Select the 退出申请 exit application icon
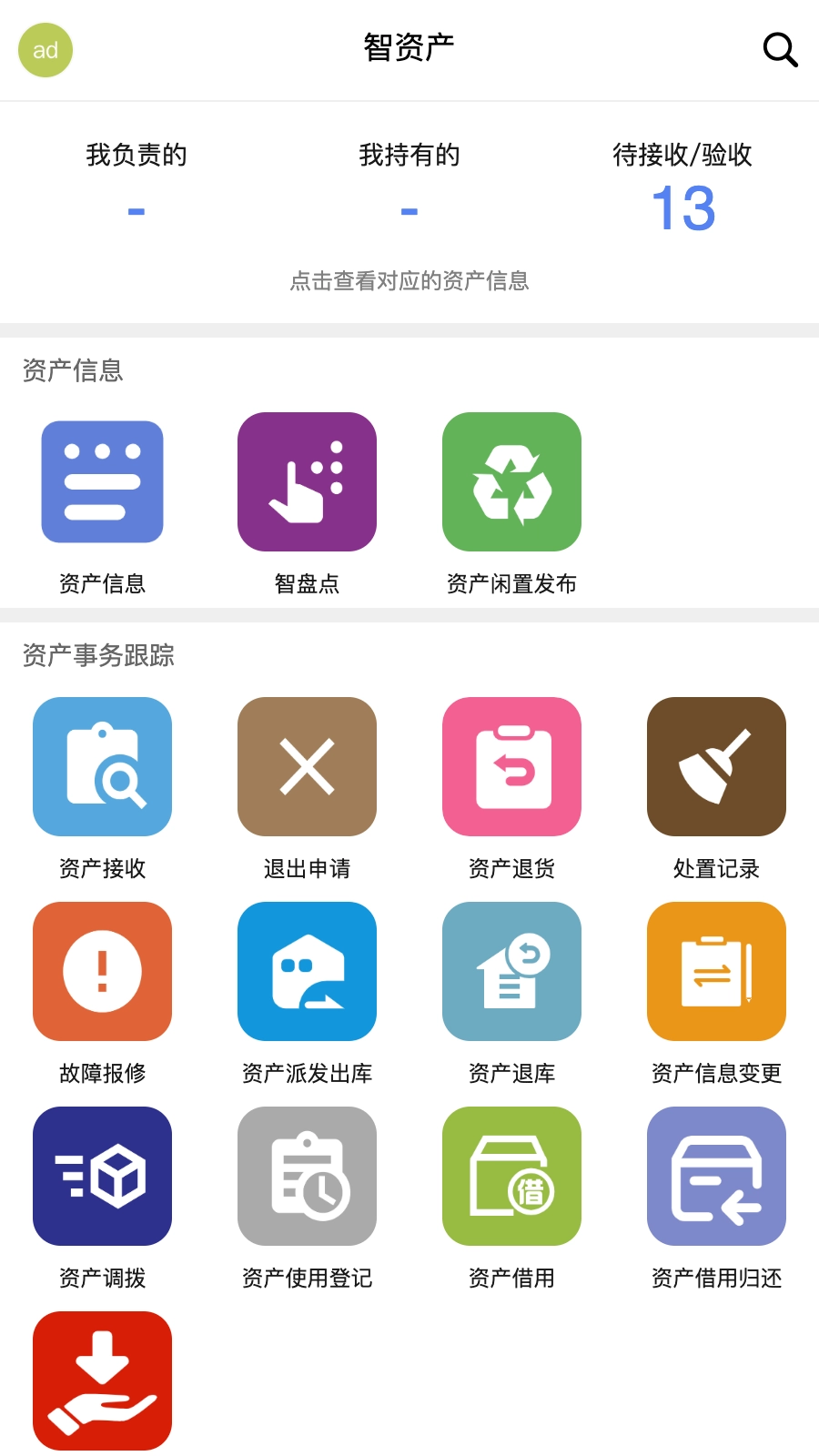 pyautogui.click(x=307, y=766)
